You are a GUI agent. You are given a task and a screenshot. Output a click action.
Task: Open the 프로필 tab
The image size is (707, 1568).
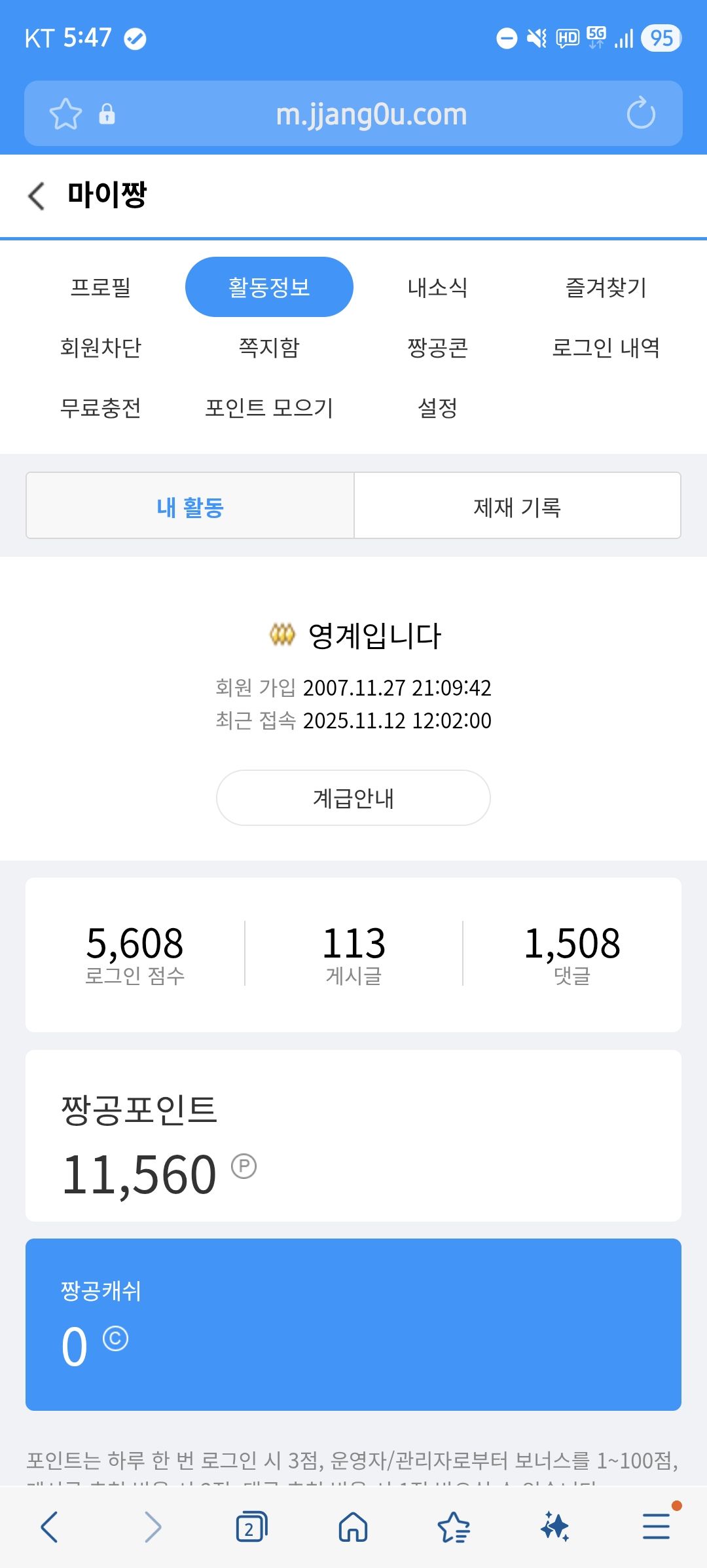tap(101, 288)
